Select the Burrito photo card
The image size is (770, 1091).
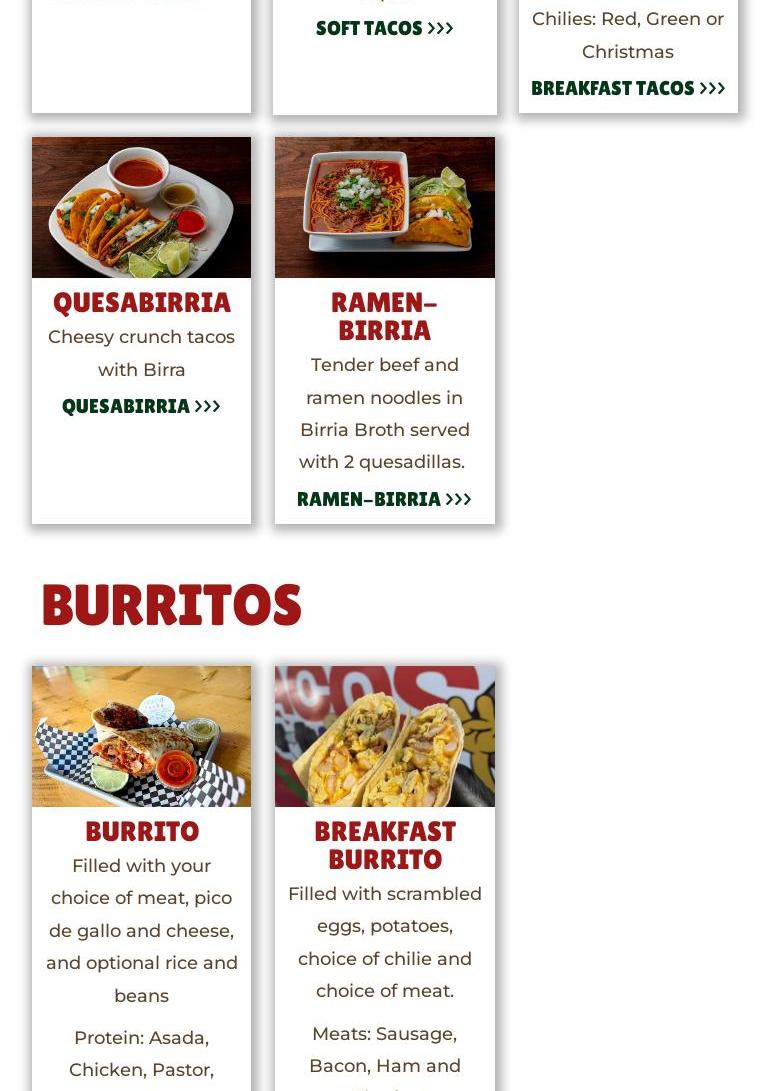(x=141, y=736)
